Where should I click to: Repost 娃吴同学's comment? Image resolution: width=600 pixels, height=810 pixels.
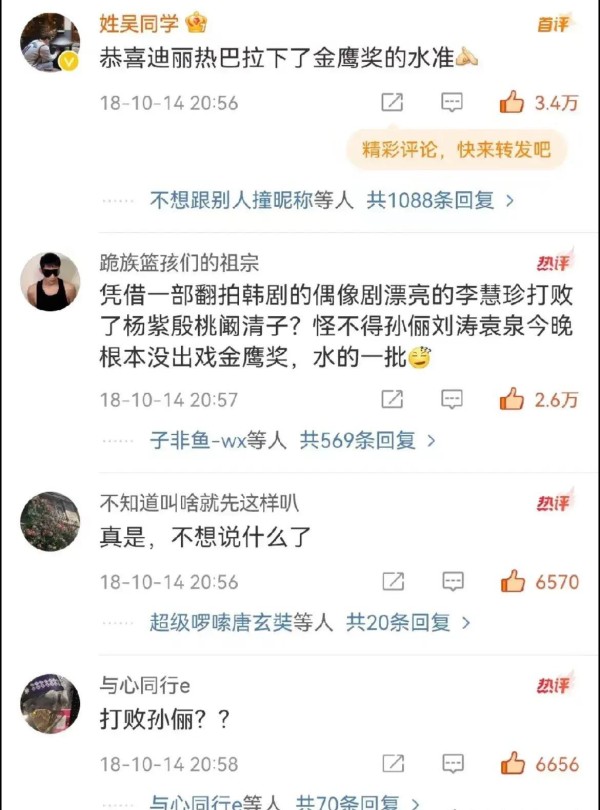point(393,102)
